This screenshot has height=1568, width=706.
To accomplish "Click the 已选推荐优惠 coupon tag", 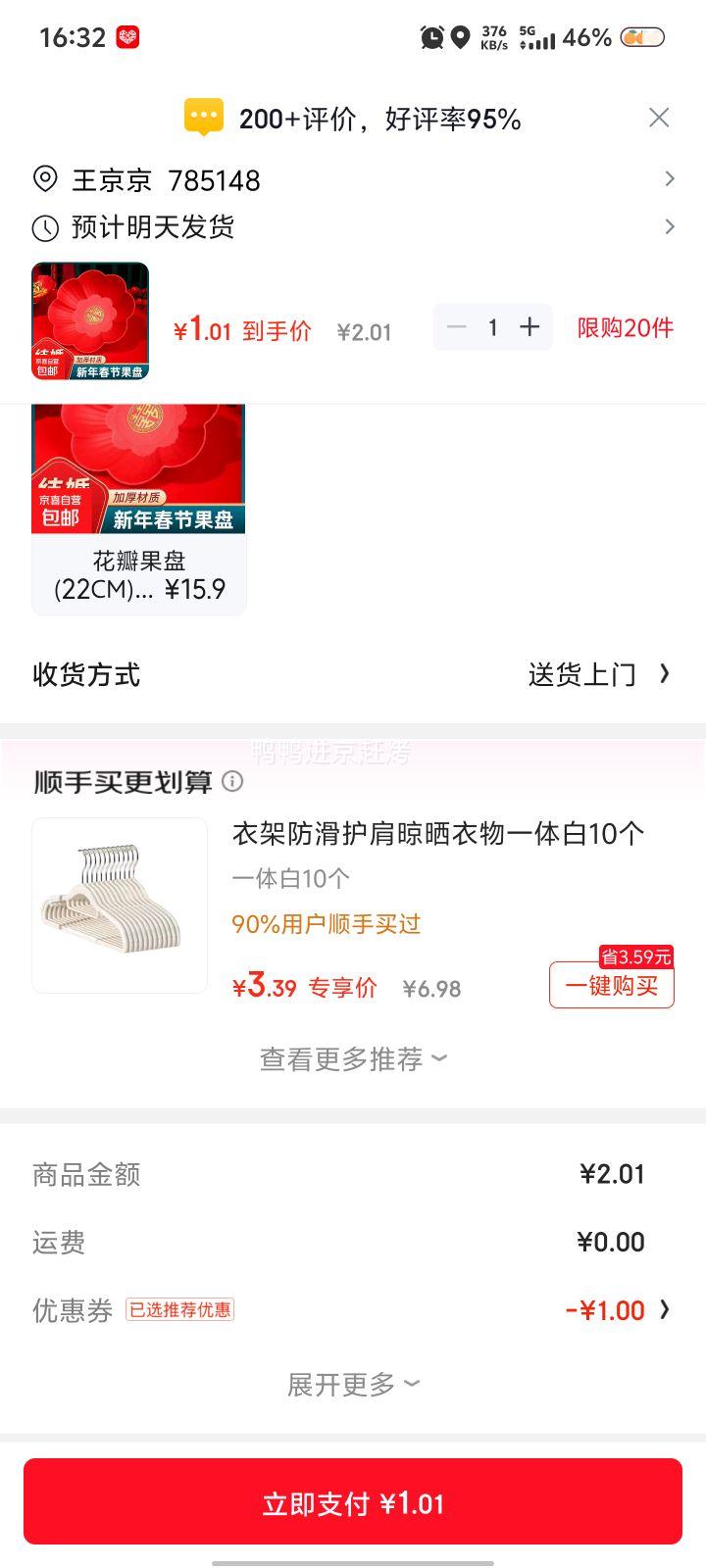I will point(180,1310).
